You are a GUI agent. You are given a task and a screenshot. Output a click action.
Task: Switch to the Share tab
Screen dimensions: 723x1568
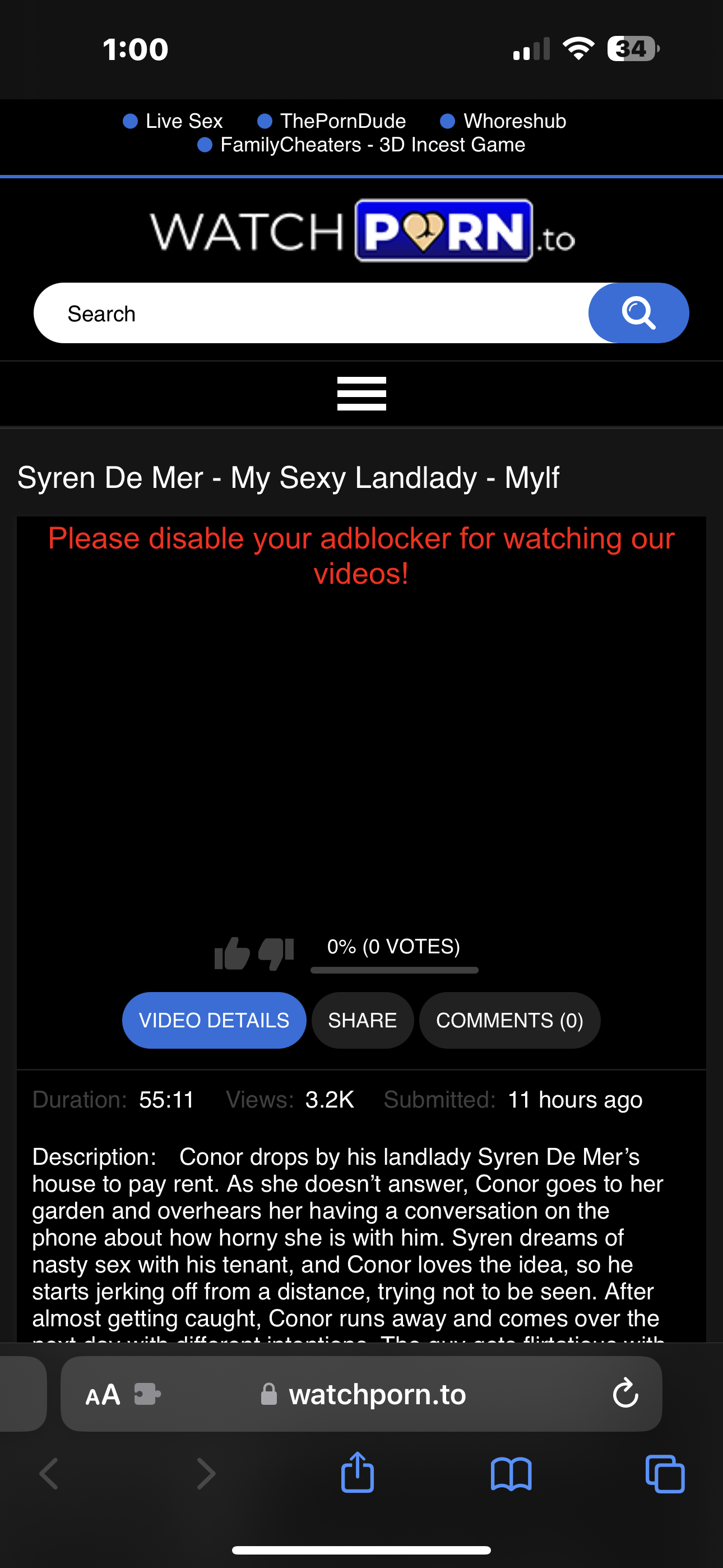[362, 1020]
